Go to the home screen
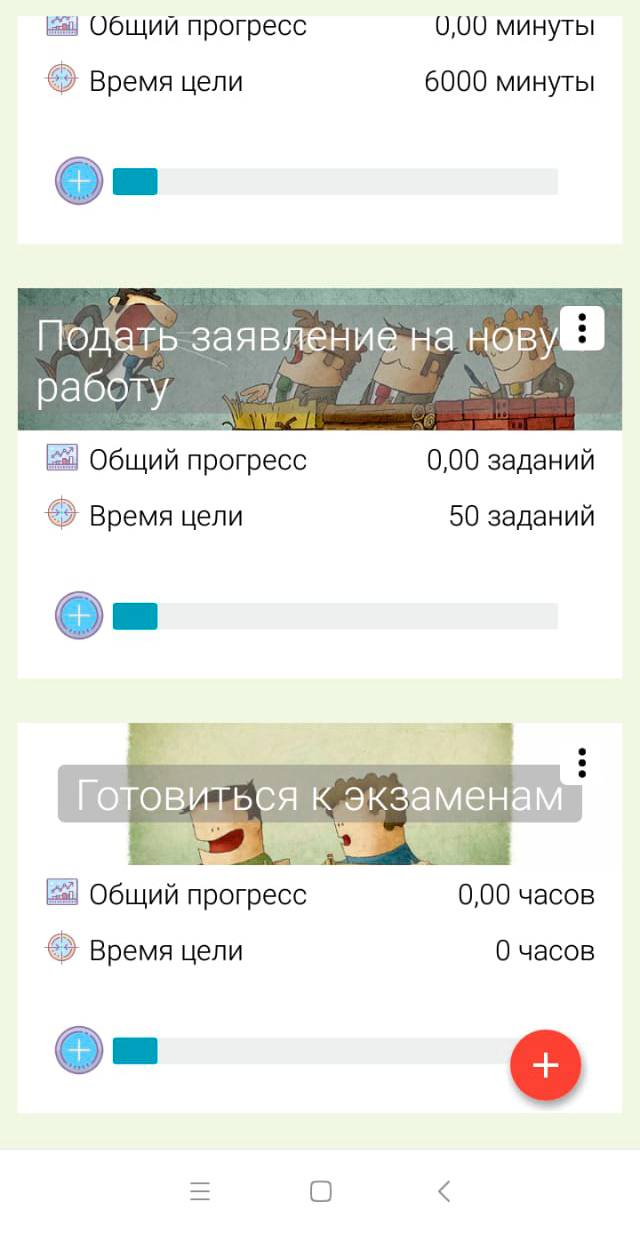Viewport: 640px width, 1234px height. (320, 1191)
